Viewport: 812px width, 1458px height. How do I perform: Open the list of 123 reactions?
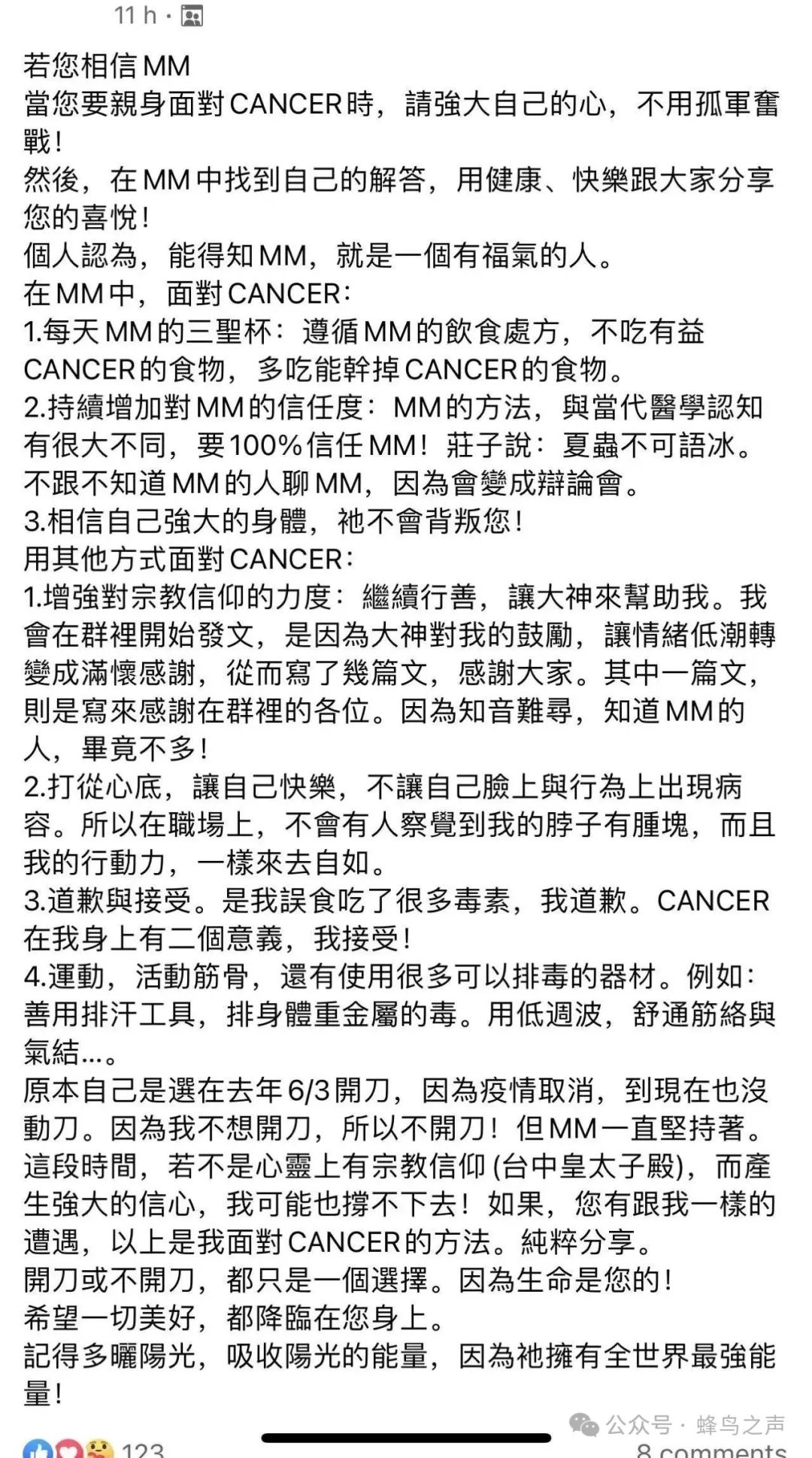(94, 1449)
